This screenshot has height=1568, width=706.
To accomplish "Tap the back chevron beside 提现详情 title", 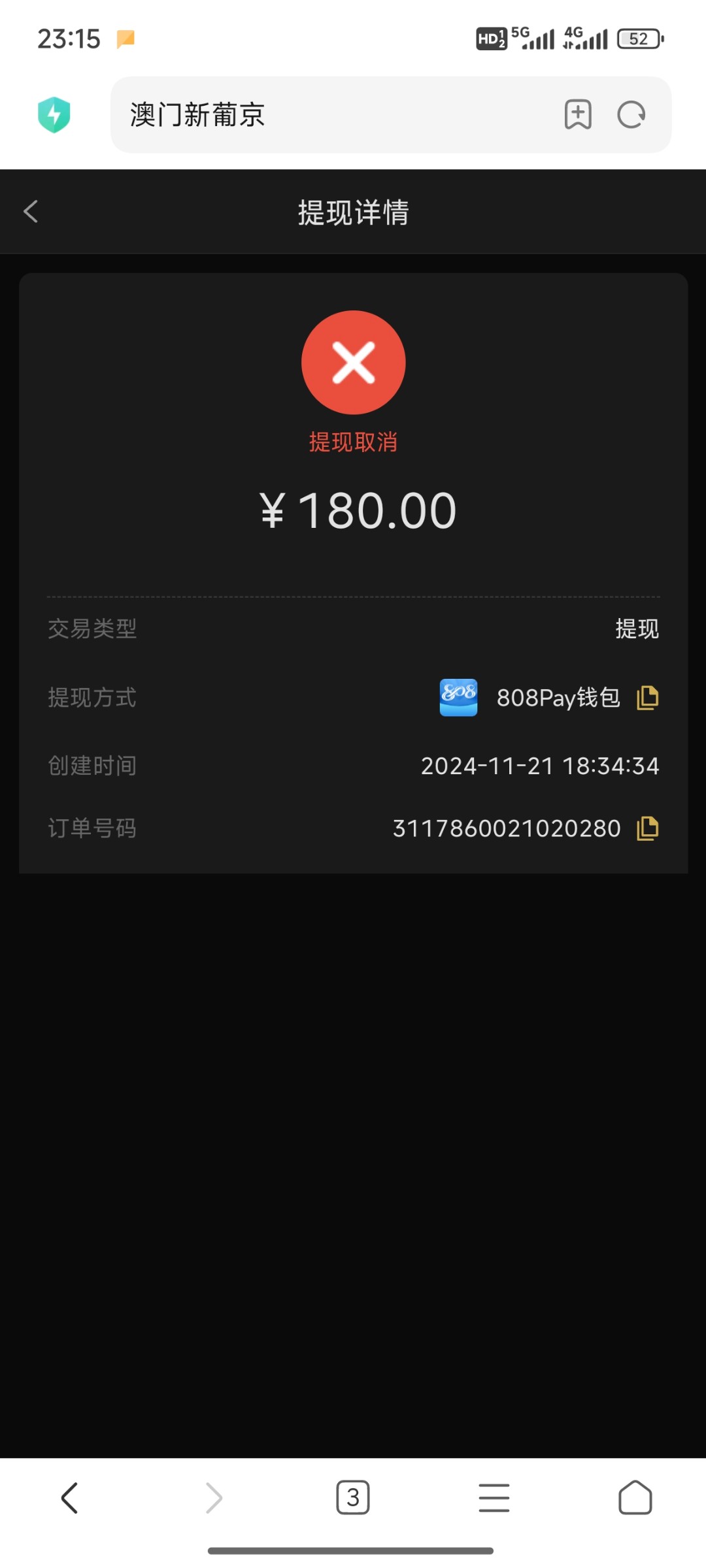I will pos(30,212).
